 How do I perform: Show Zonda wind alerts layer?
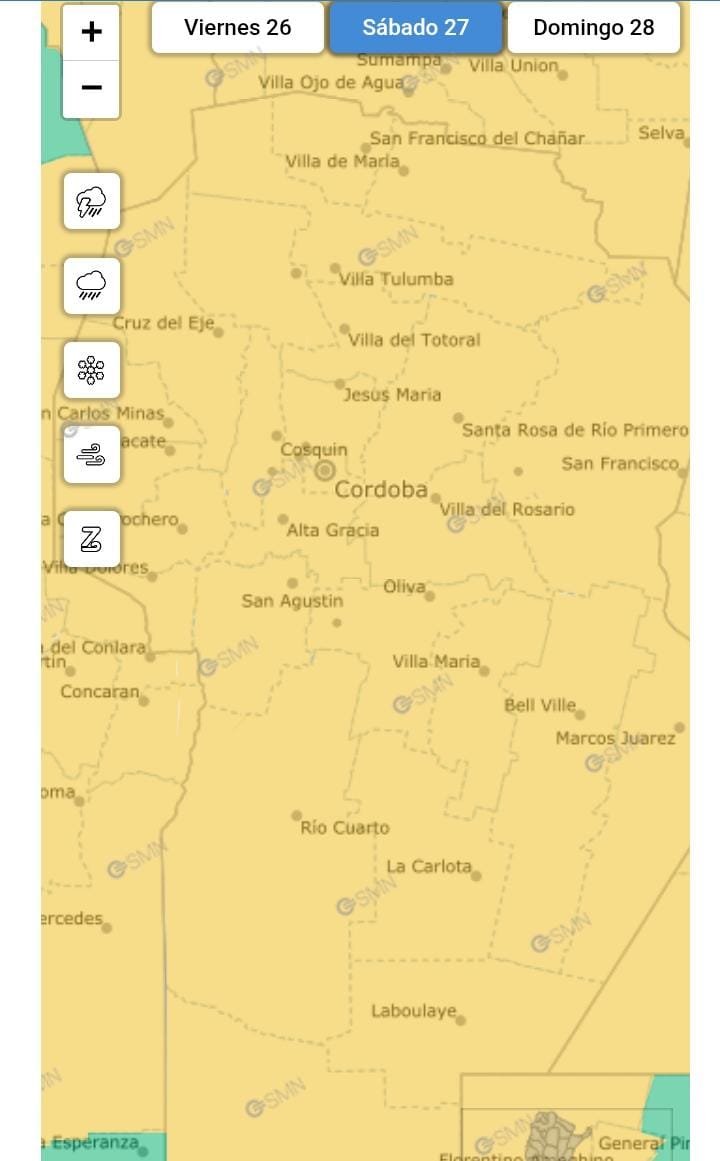[92, 539]
